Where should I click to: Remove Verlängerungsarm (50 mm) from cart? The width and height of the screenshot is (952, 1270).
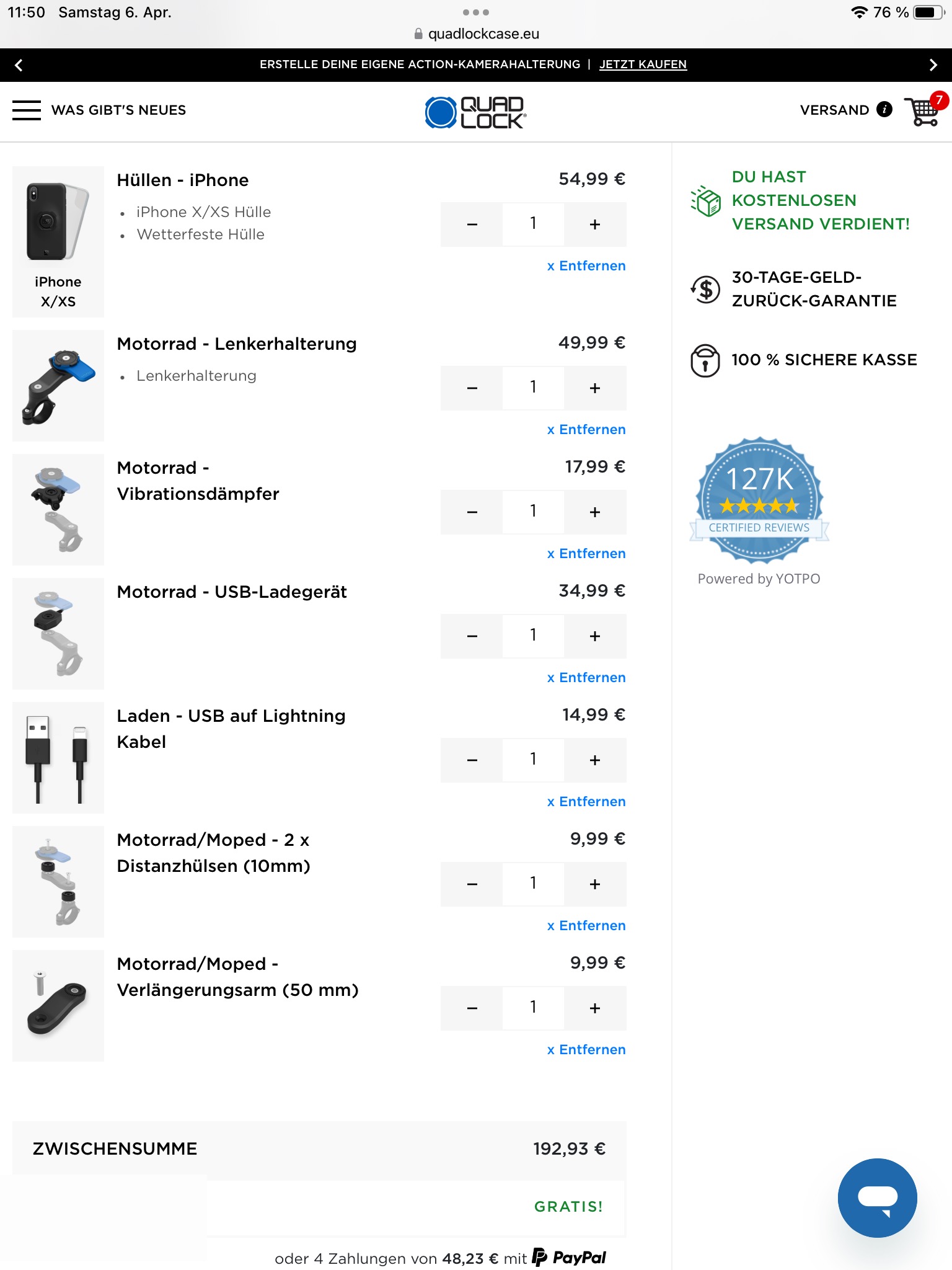click(x=586, y=1050)
